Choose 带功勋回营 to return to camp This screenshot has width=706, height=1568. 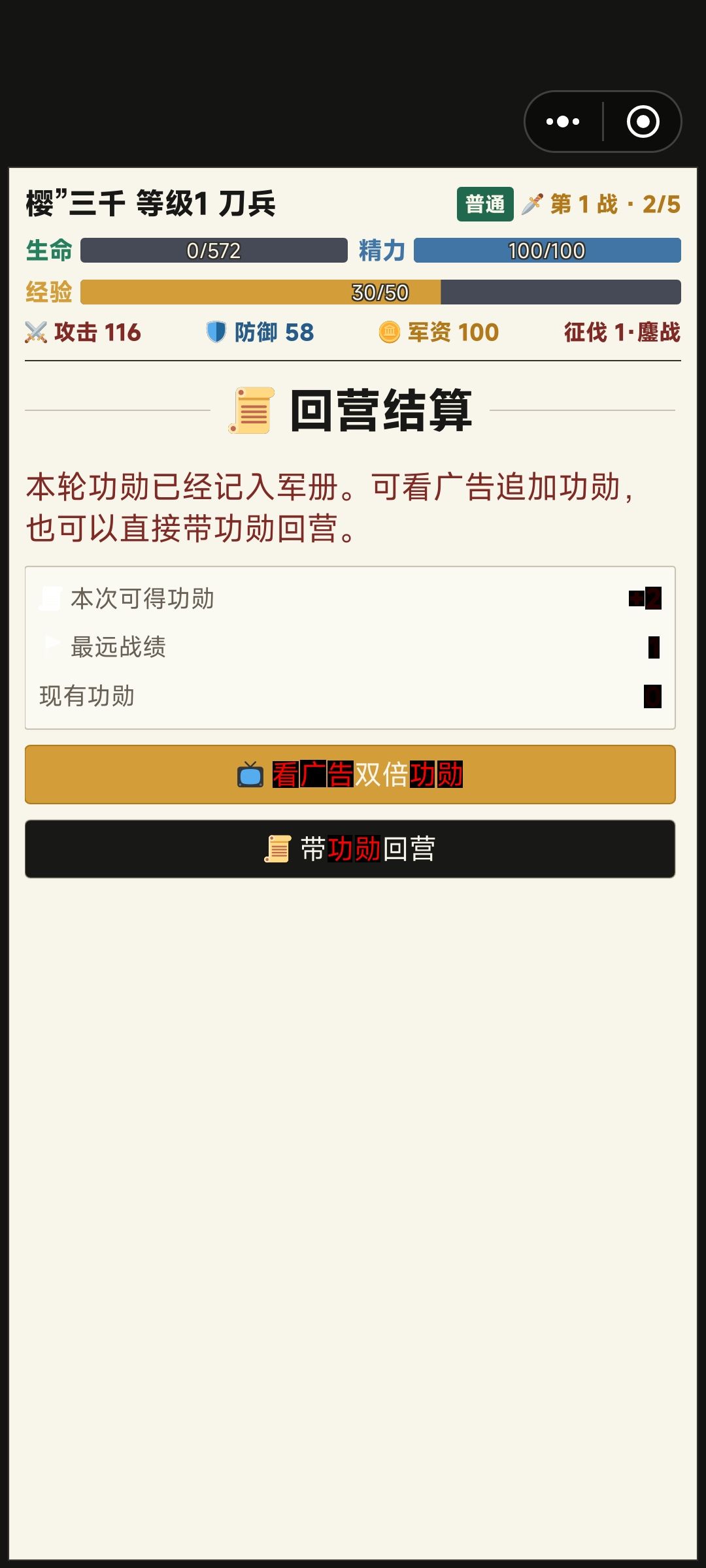(x=350, y=849)
